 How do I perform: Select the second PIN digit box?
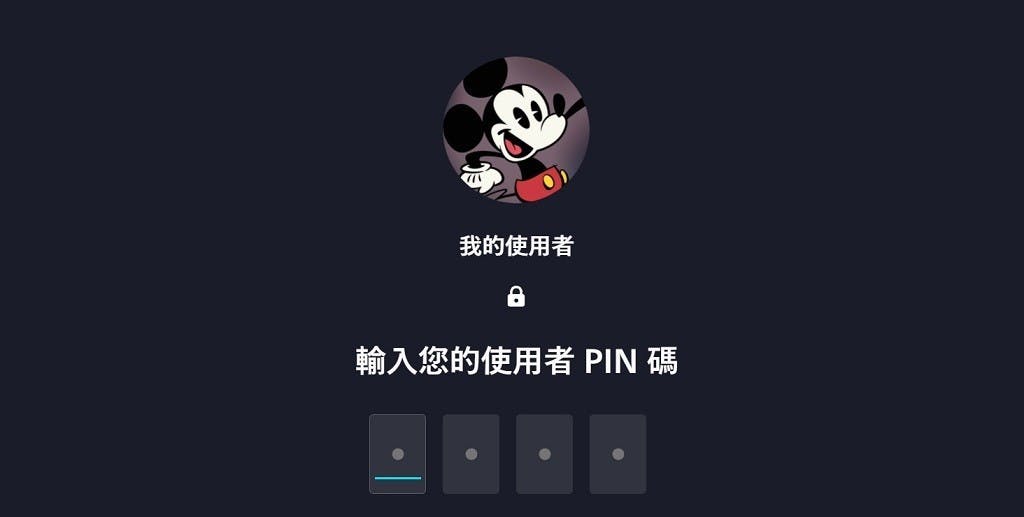point(471,454)
